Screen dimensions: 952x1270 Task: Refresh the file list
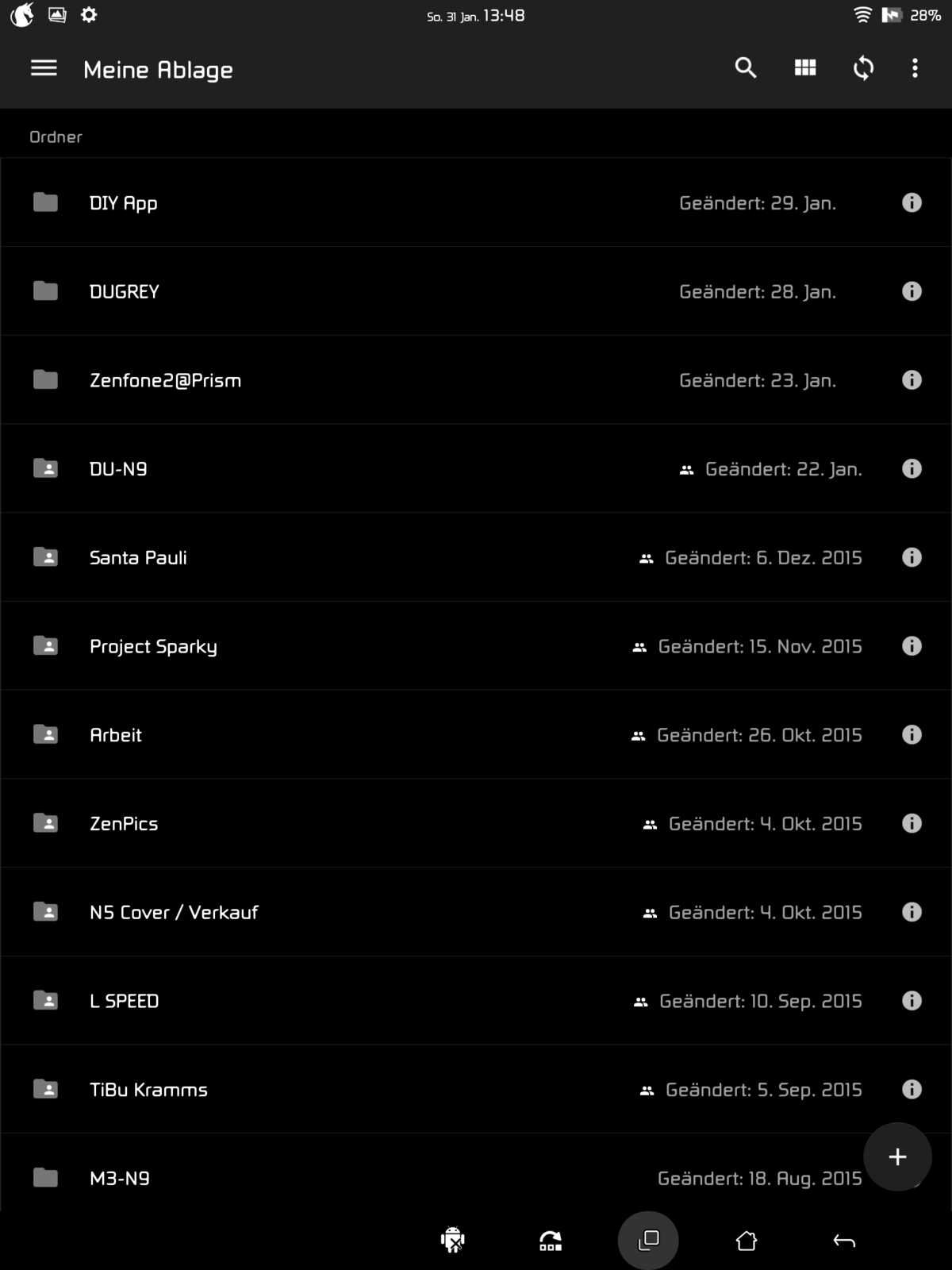(863, 68)
